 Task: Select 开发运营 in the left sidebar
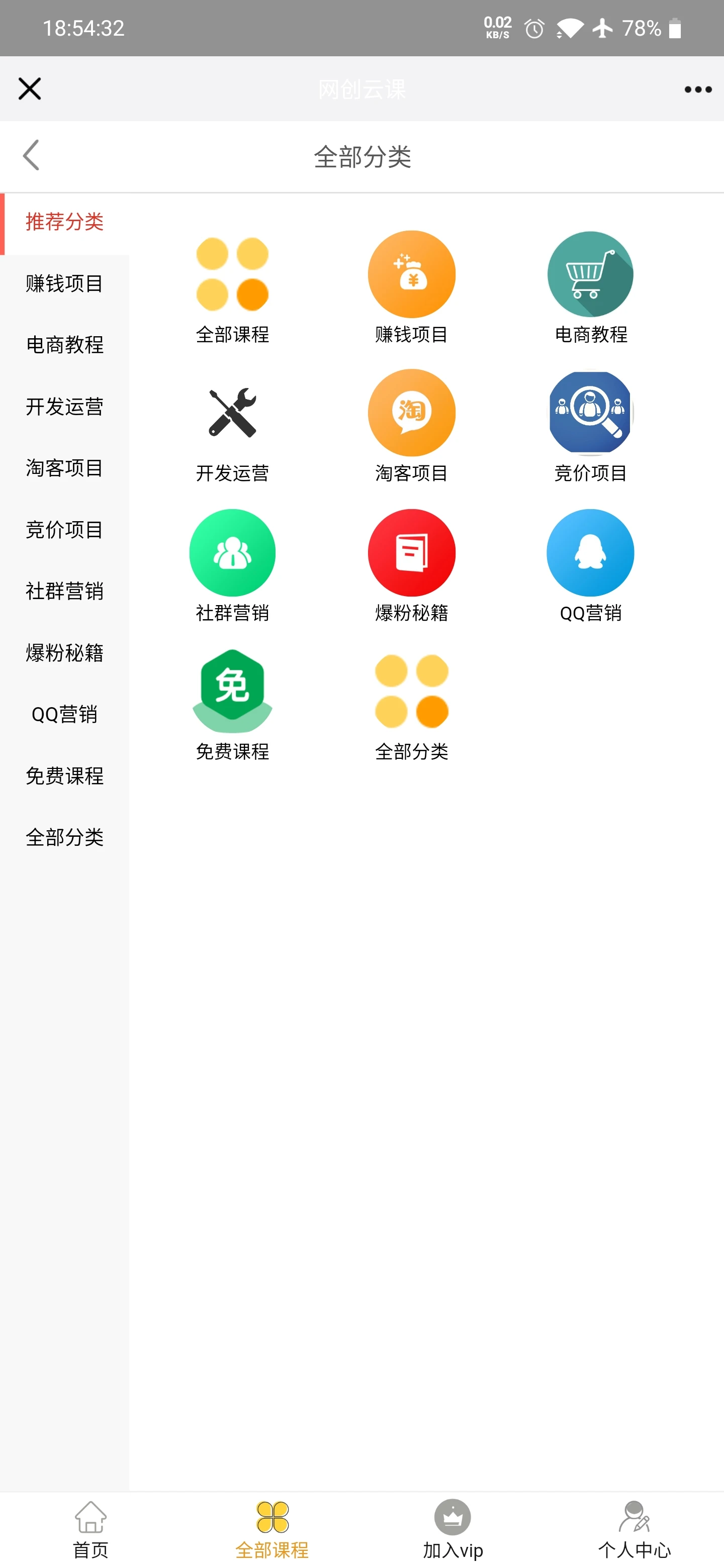click(64, 407)
